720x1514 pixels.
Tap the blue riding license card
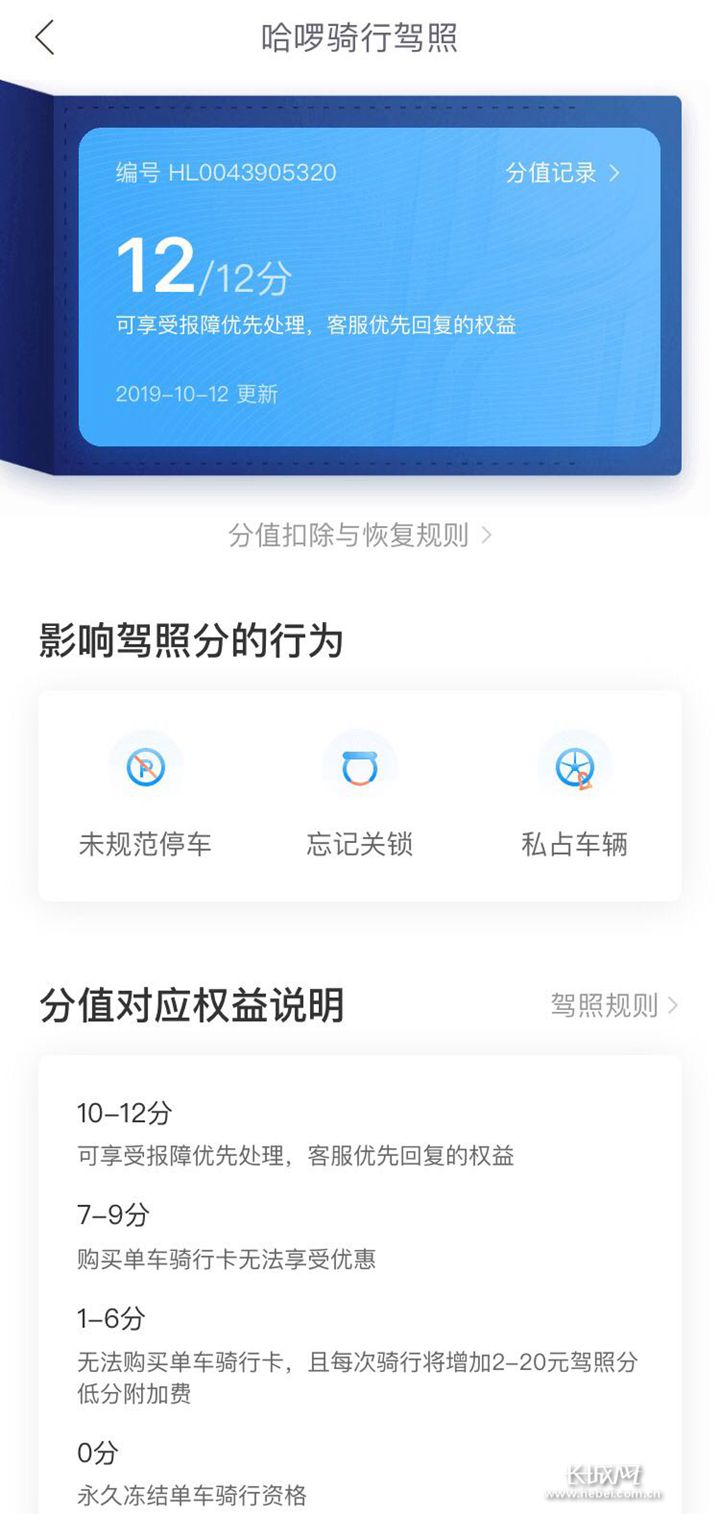pyautogui.click(x=369, y=286)
